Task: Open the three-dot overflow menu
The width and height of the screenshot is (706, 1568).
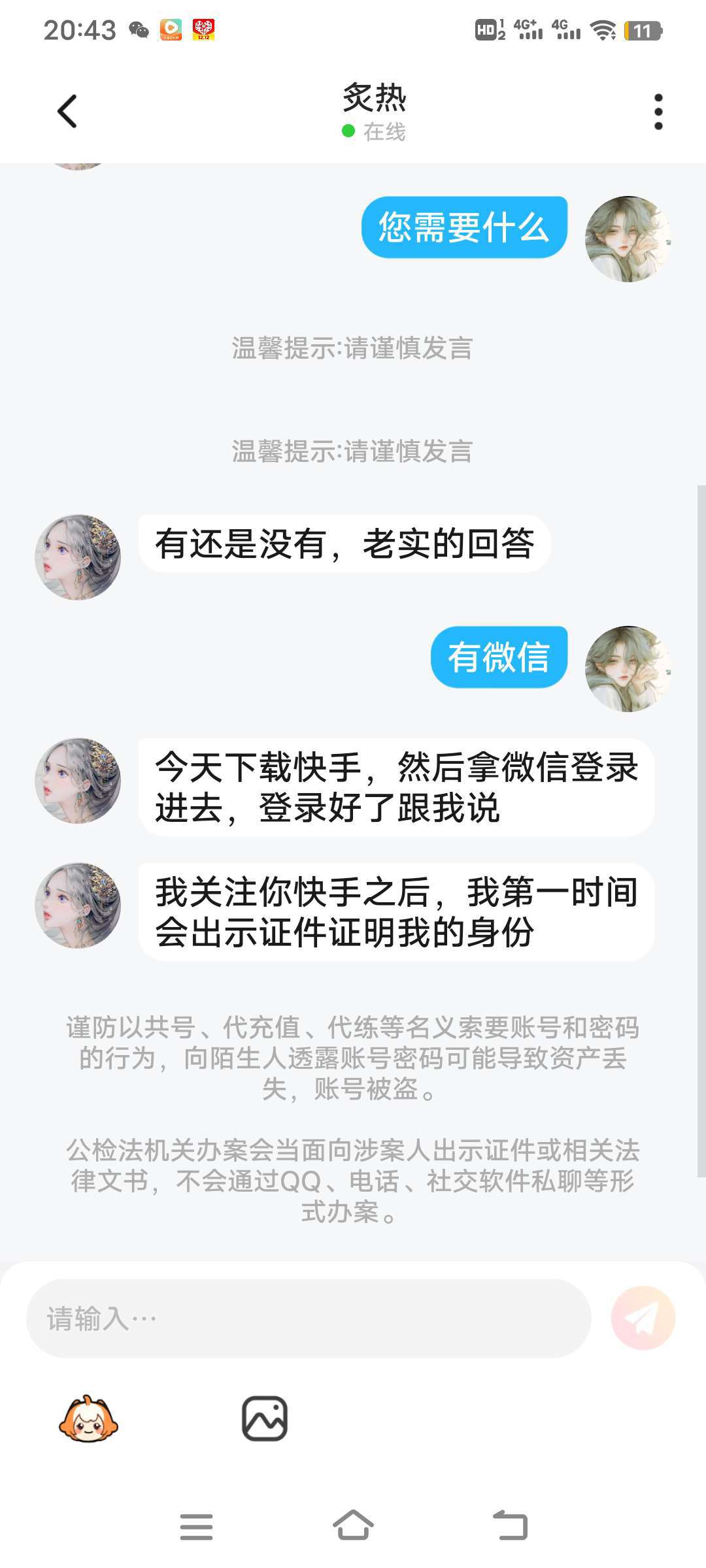Action: tap(658, 112)
